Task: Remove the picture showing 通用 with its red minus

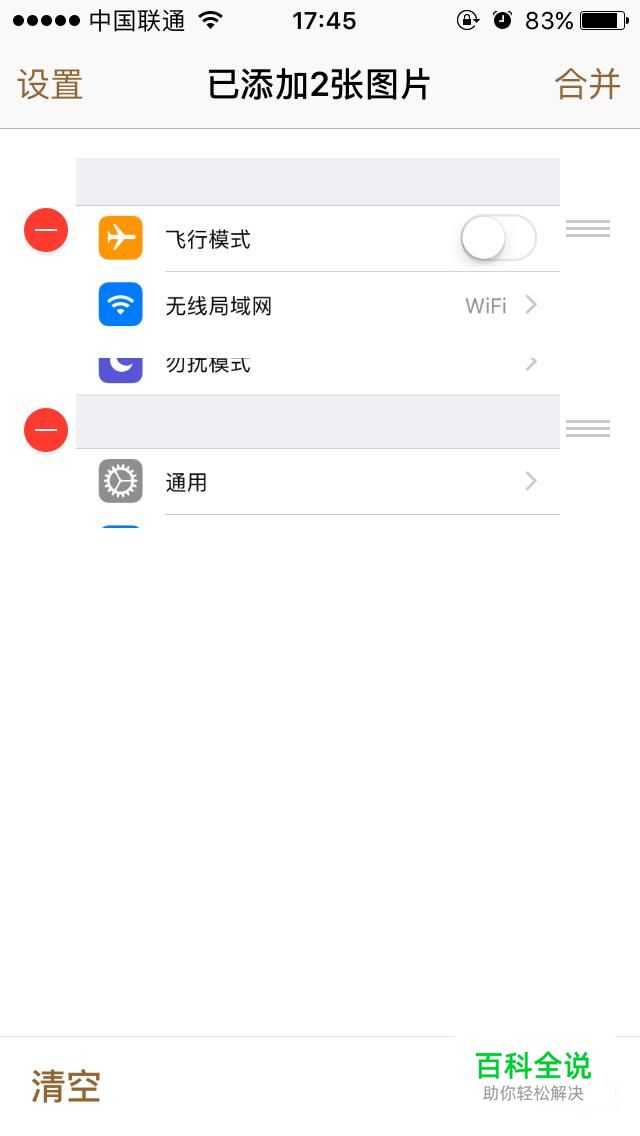Action: pyautogui.click(x=46, y=430)
